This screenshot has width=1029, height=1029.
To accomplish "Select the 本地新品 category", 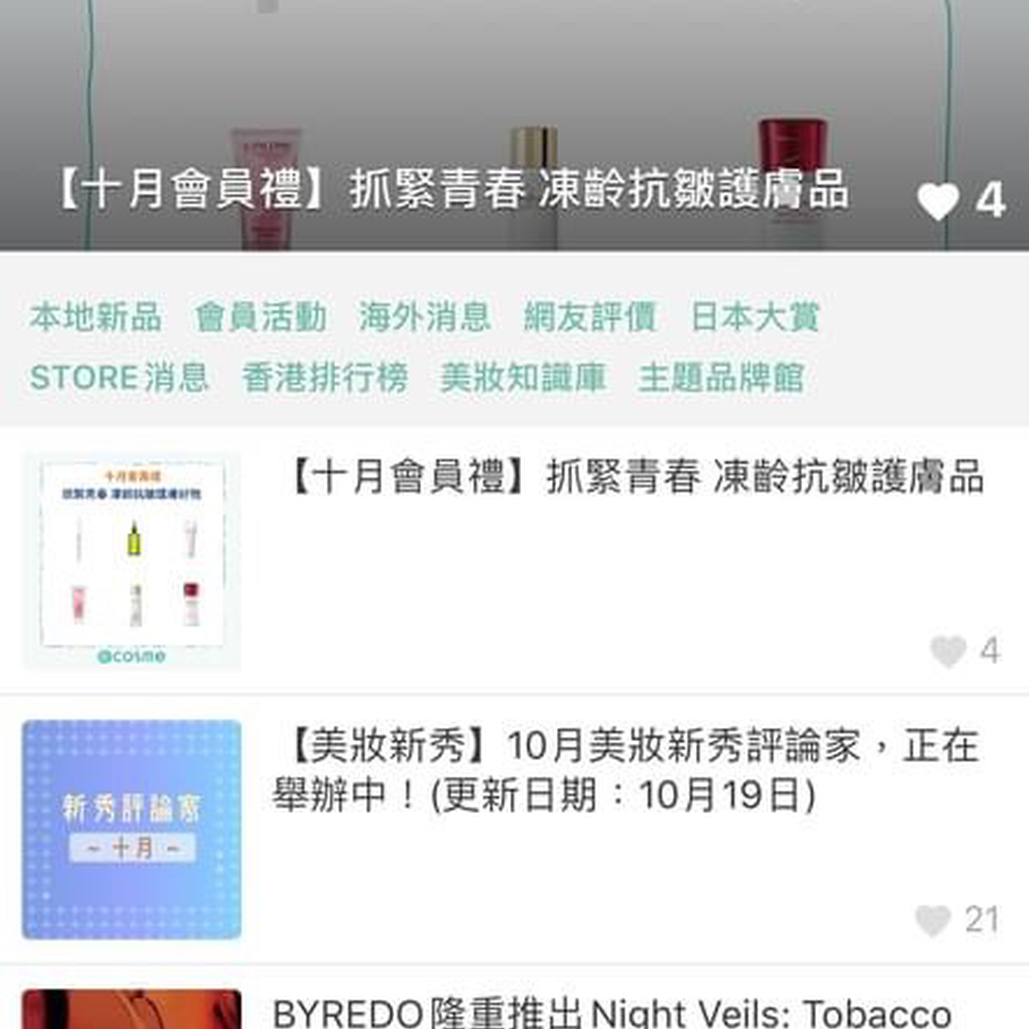I will [x=95, y=318].
